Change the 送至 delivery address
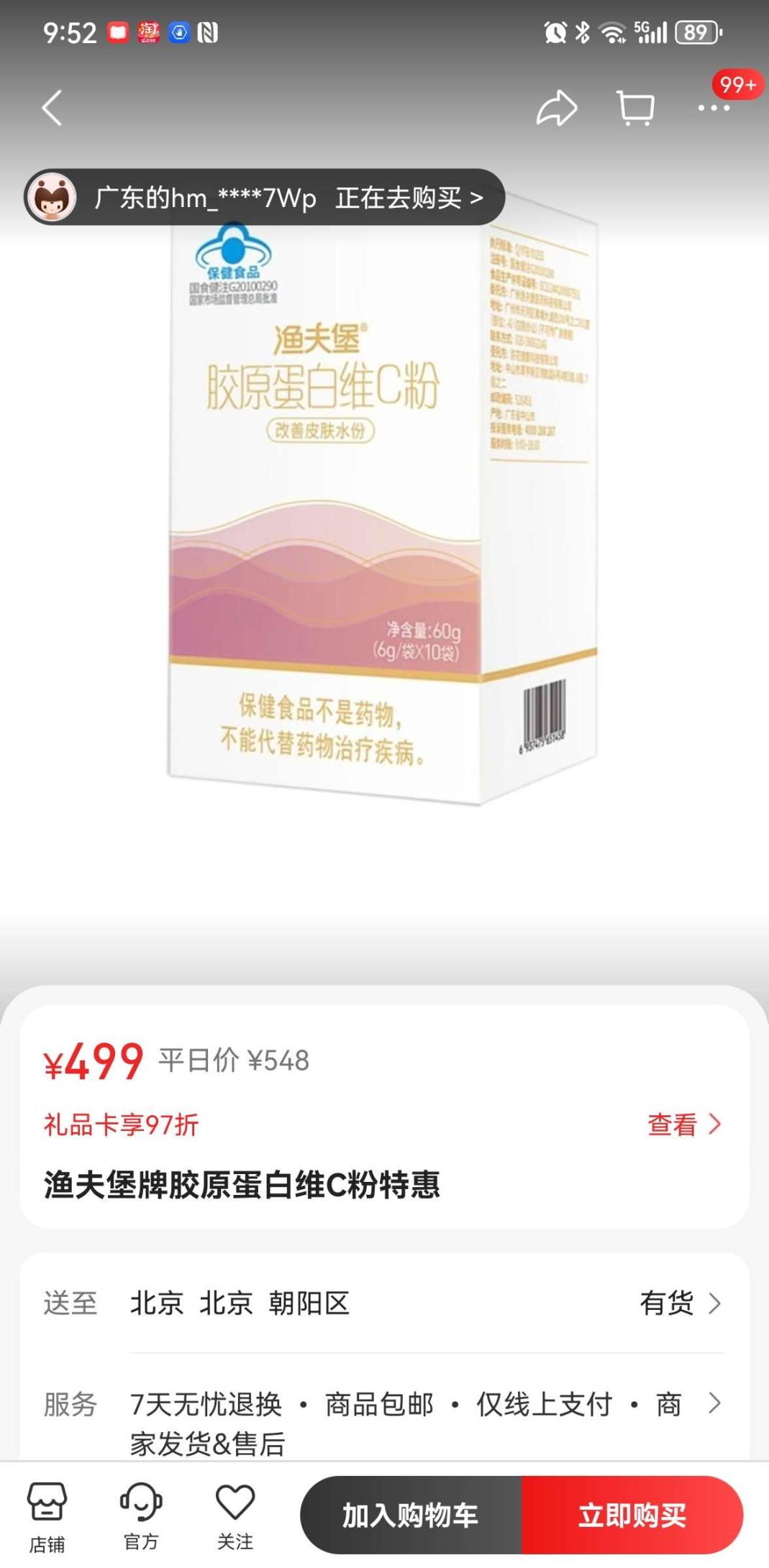 (384, 1303)
